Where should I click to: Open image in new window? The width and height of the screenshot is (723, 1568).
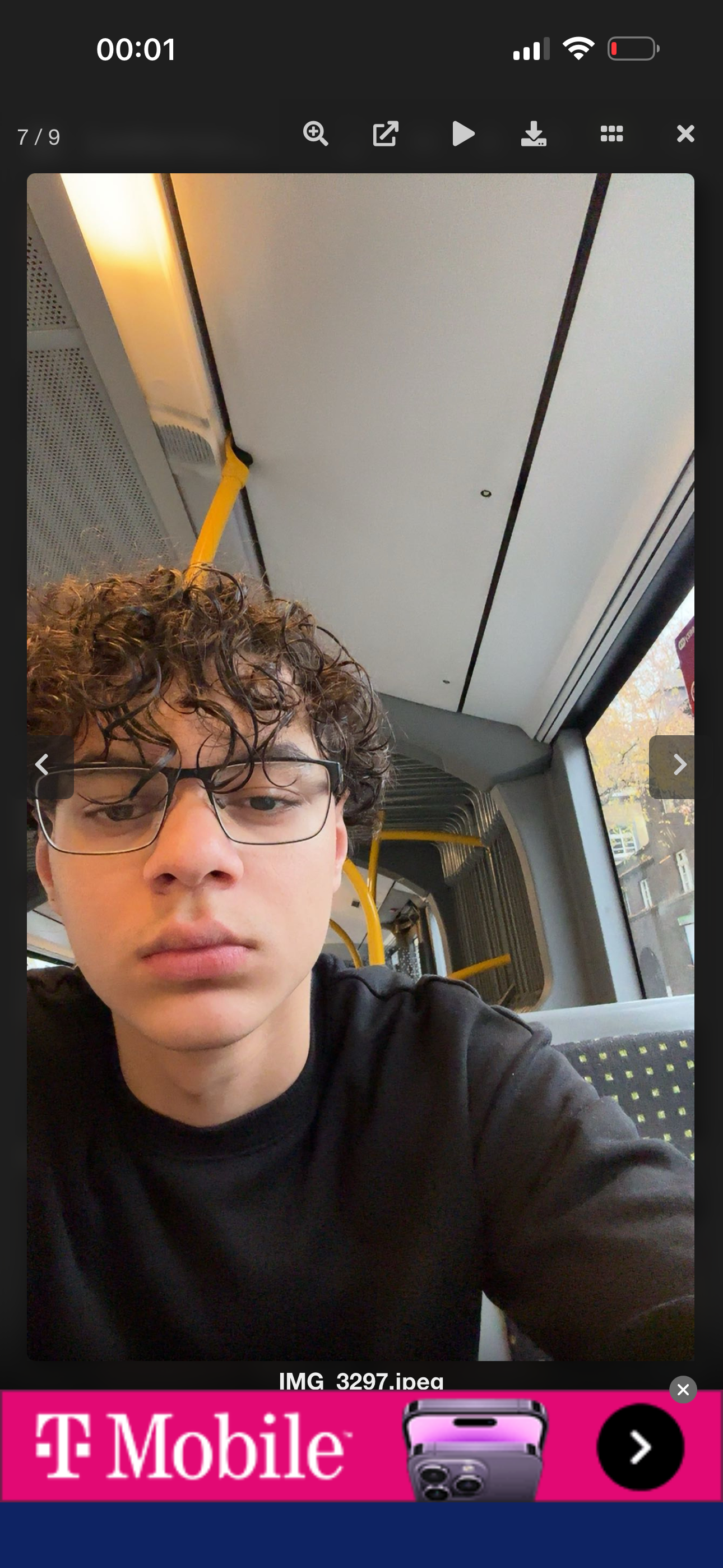(385, 134)
